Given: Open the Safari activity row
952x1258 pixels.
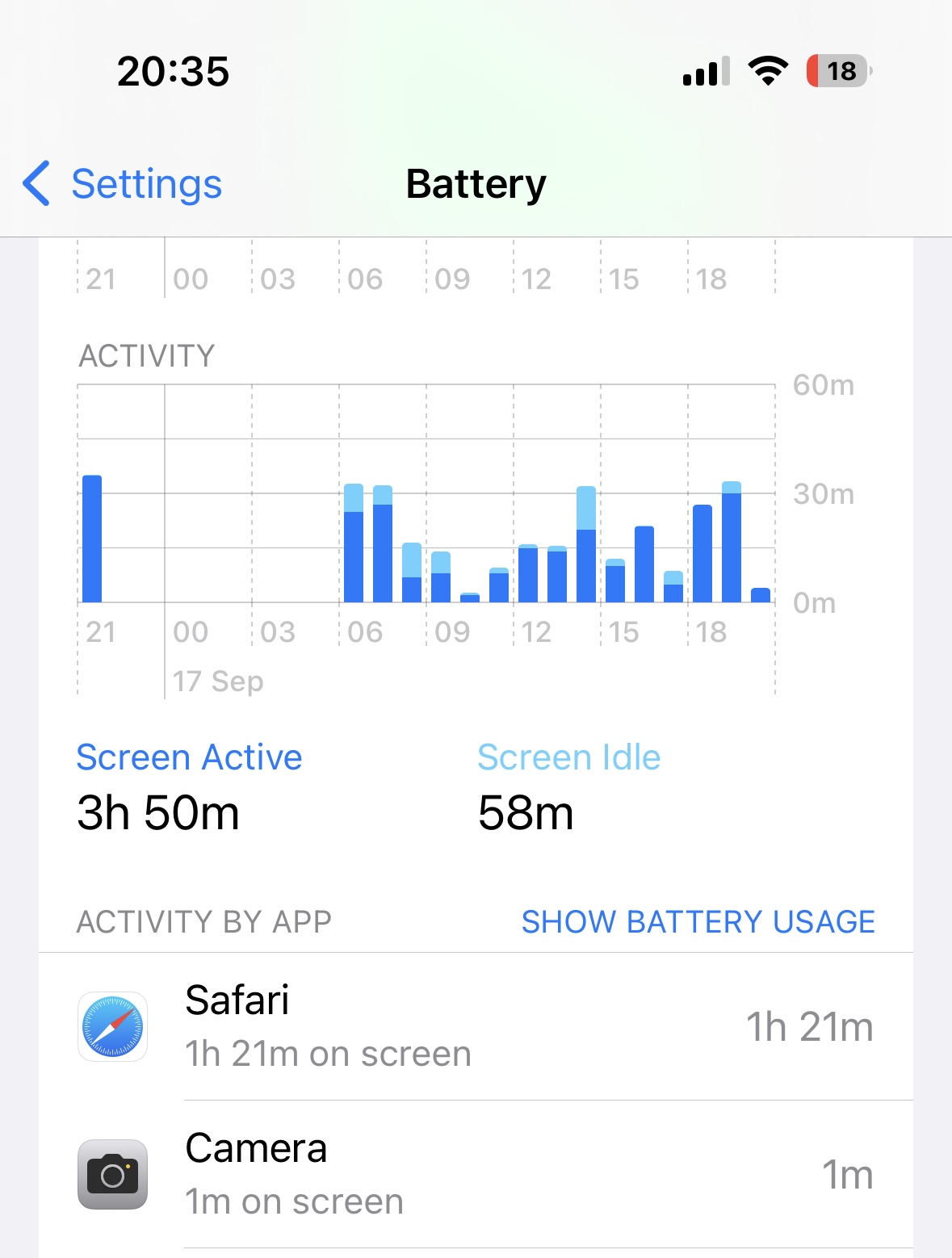Looking at the screenshot, I should (x=476, y=1026).
